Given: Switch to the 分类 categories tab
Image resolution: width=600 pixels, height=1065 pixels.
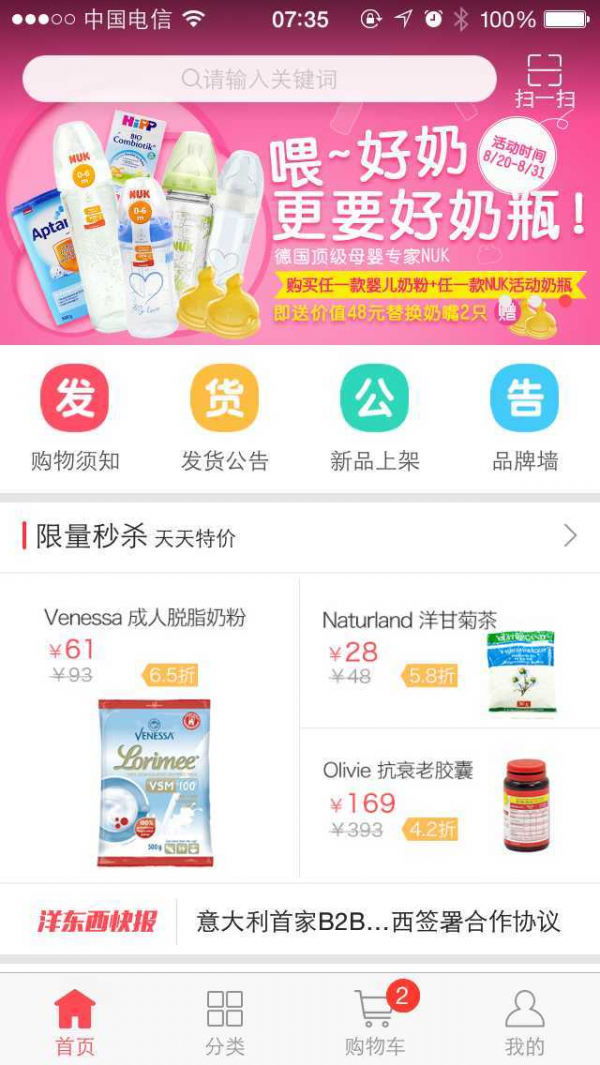Looking at the screenshot, I should (x=225, y=1021).
